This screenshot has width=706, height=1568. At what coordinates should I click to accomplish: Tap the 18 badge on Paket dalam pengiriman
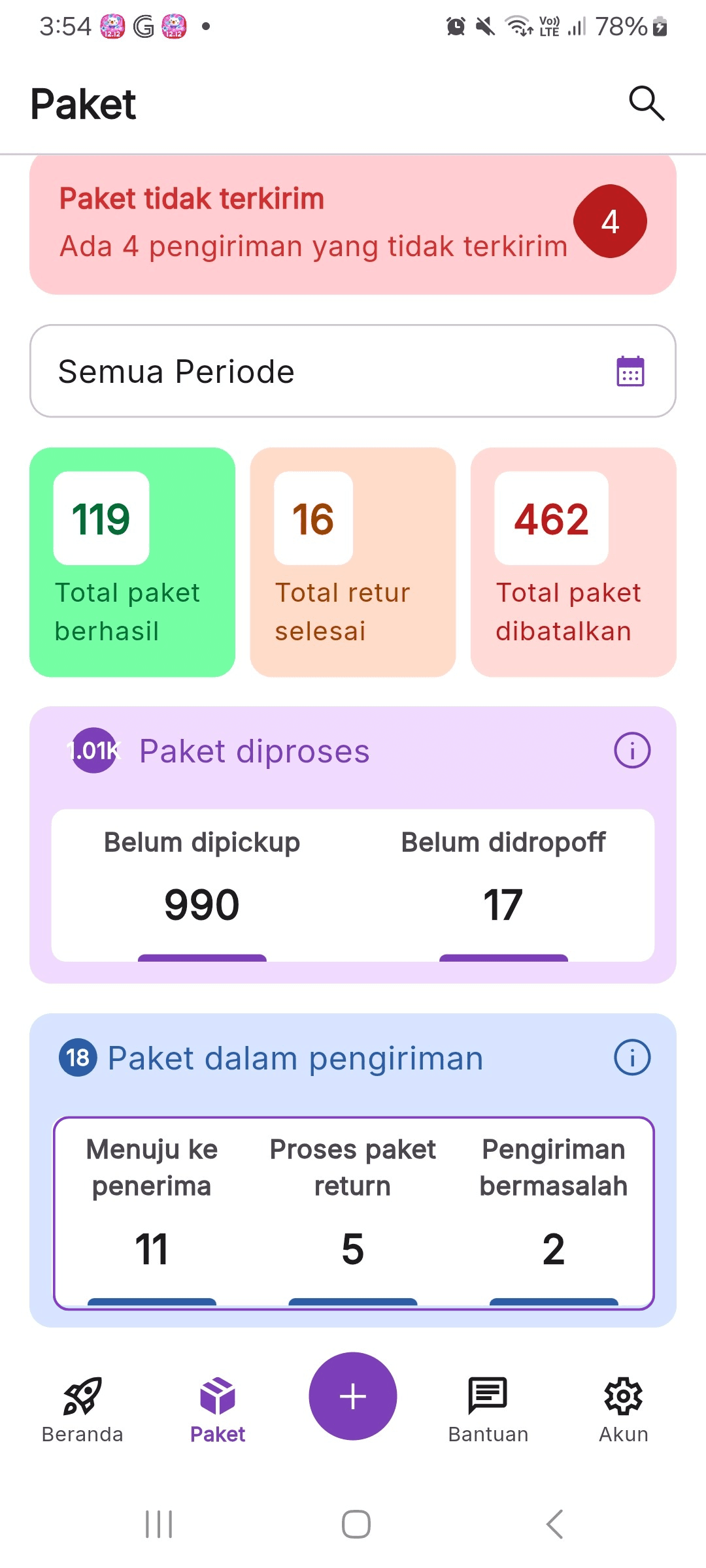pyautogui.click(x=76, y=1057)
